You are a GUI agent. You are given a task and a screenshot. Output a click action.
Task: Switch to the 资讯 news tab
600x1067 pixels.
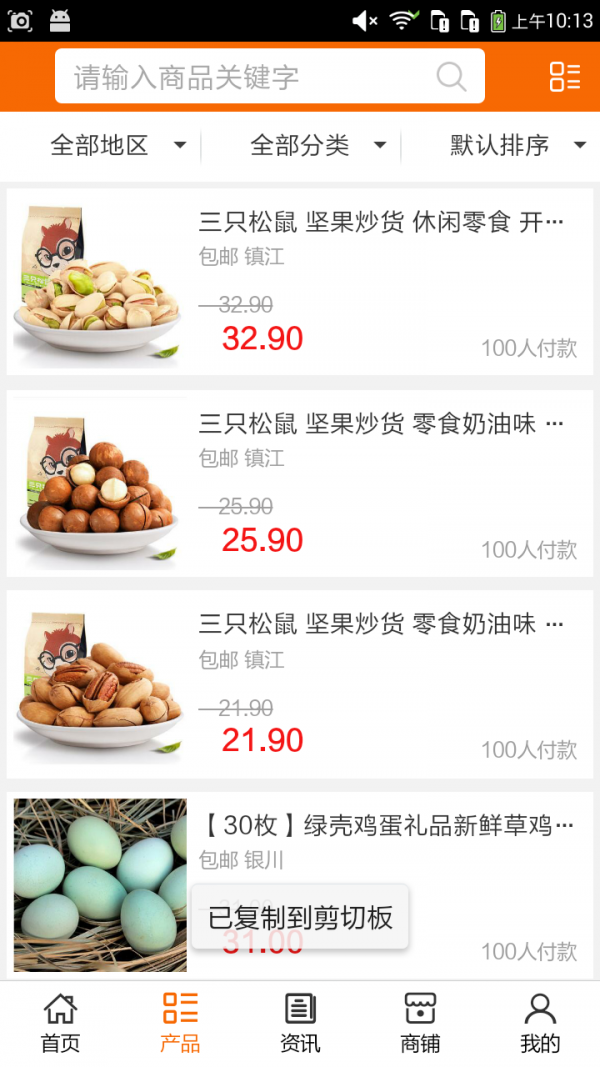pos(300,1023)
